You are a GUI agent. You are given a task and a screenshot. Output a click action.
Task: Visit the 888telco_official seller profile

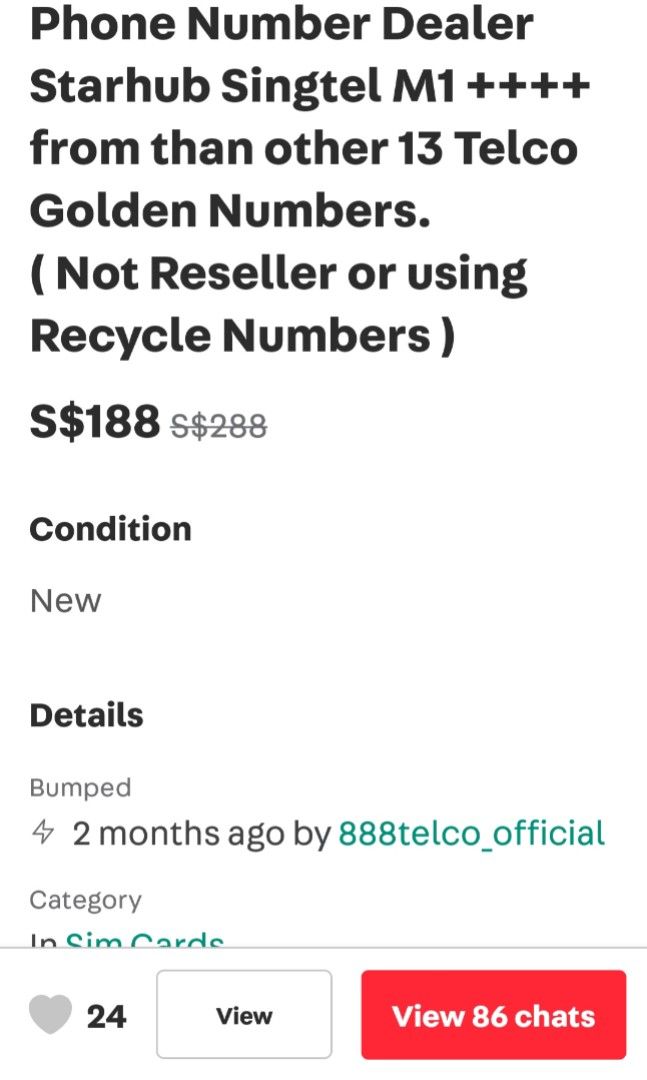click(x=471, y=833)
